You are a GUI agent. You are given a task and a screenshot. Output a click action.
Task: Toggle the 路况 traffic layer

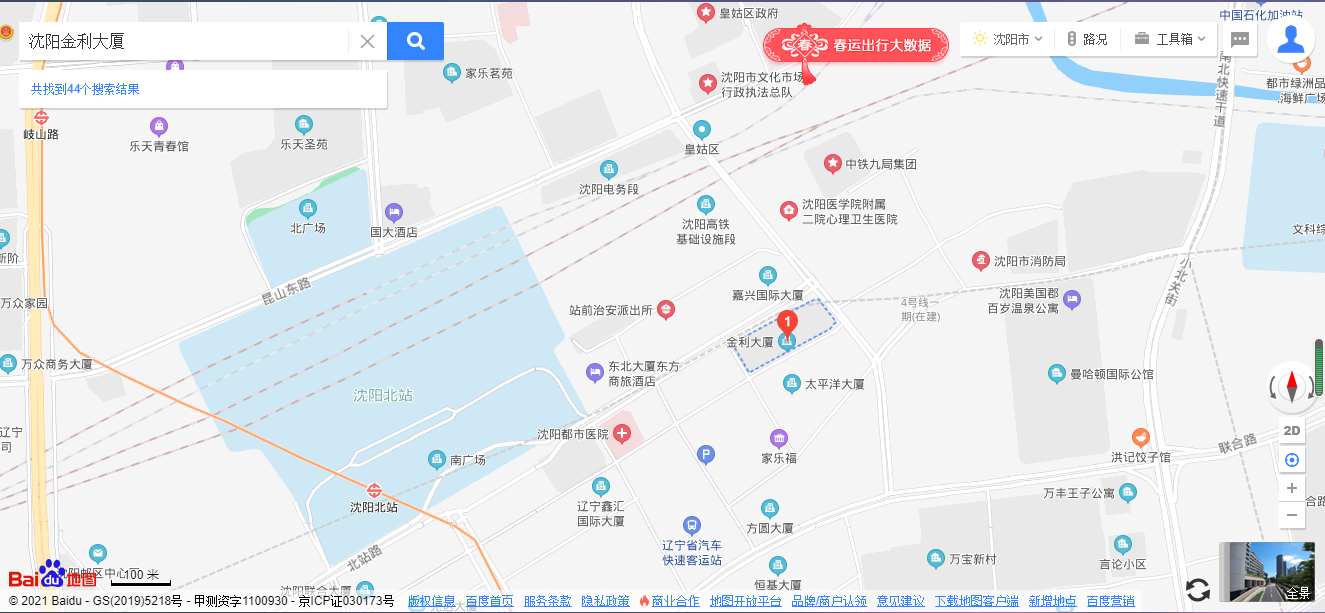coord(1086,39)
